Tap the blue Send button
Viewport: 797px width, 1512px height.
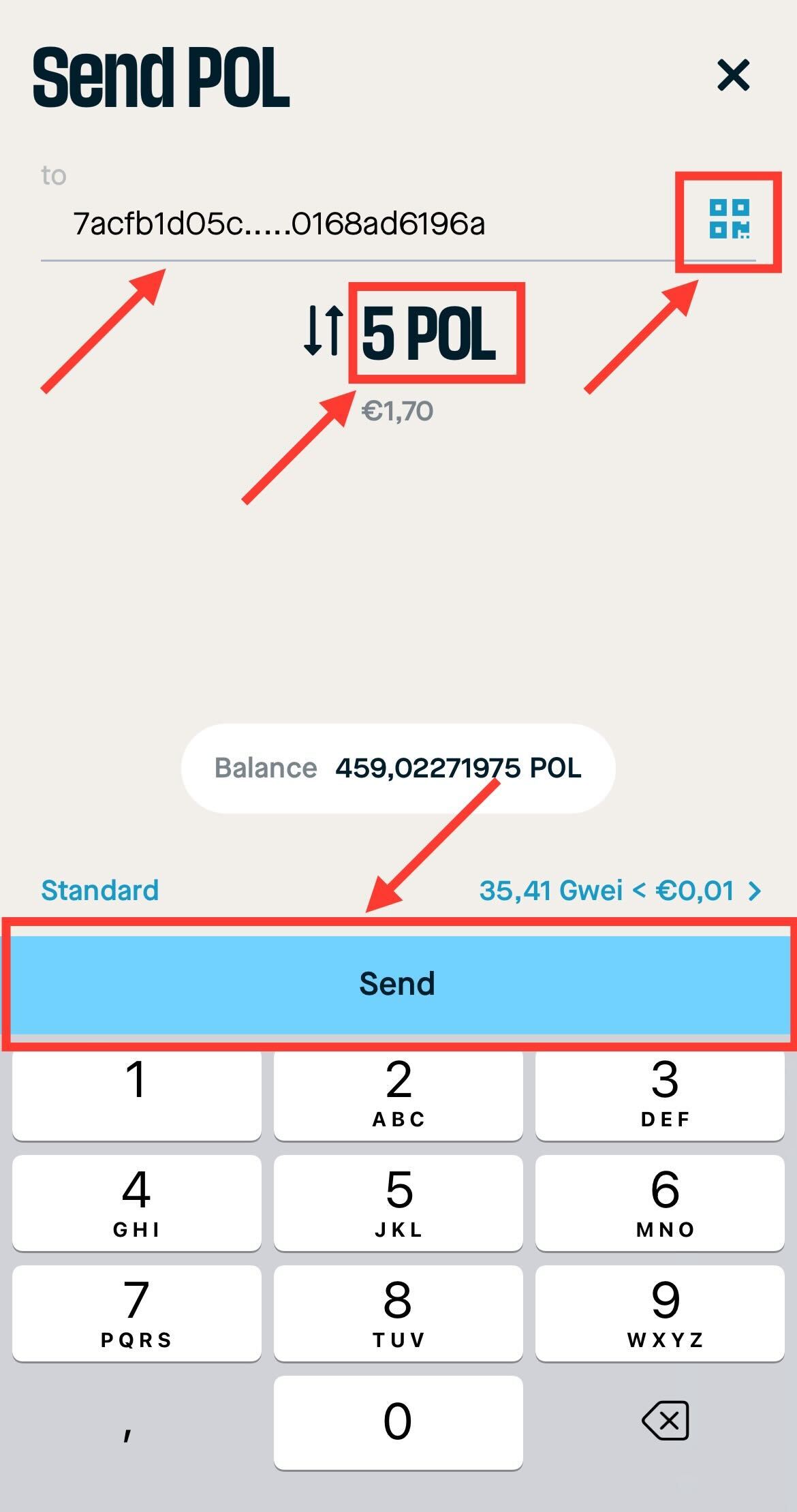click(398, 984)
